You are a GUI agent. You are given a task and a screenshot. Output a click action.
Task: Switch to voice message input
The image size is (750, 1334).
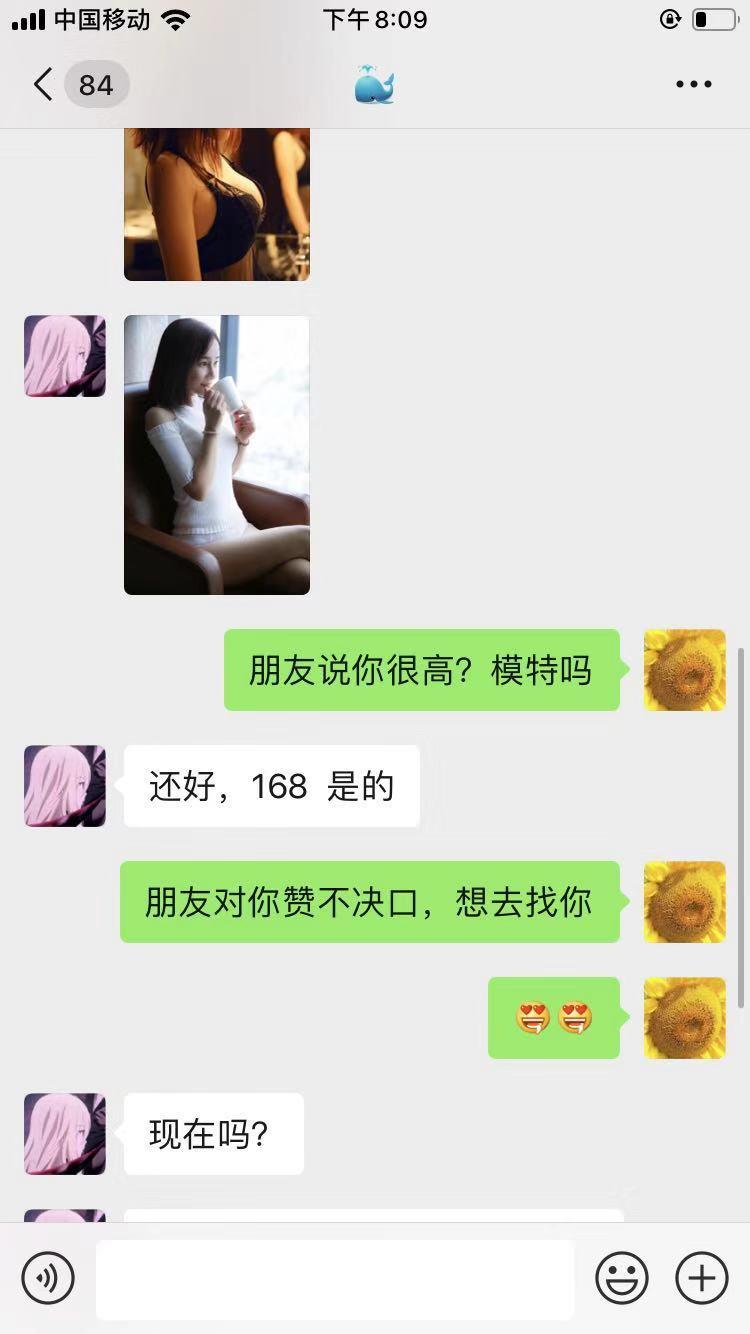pos(48,1278)
